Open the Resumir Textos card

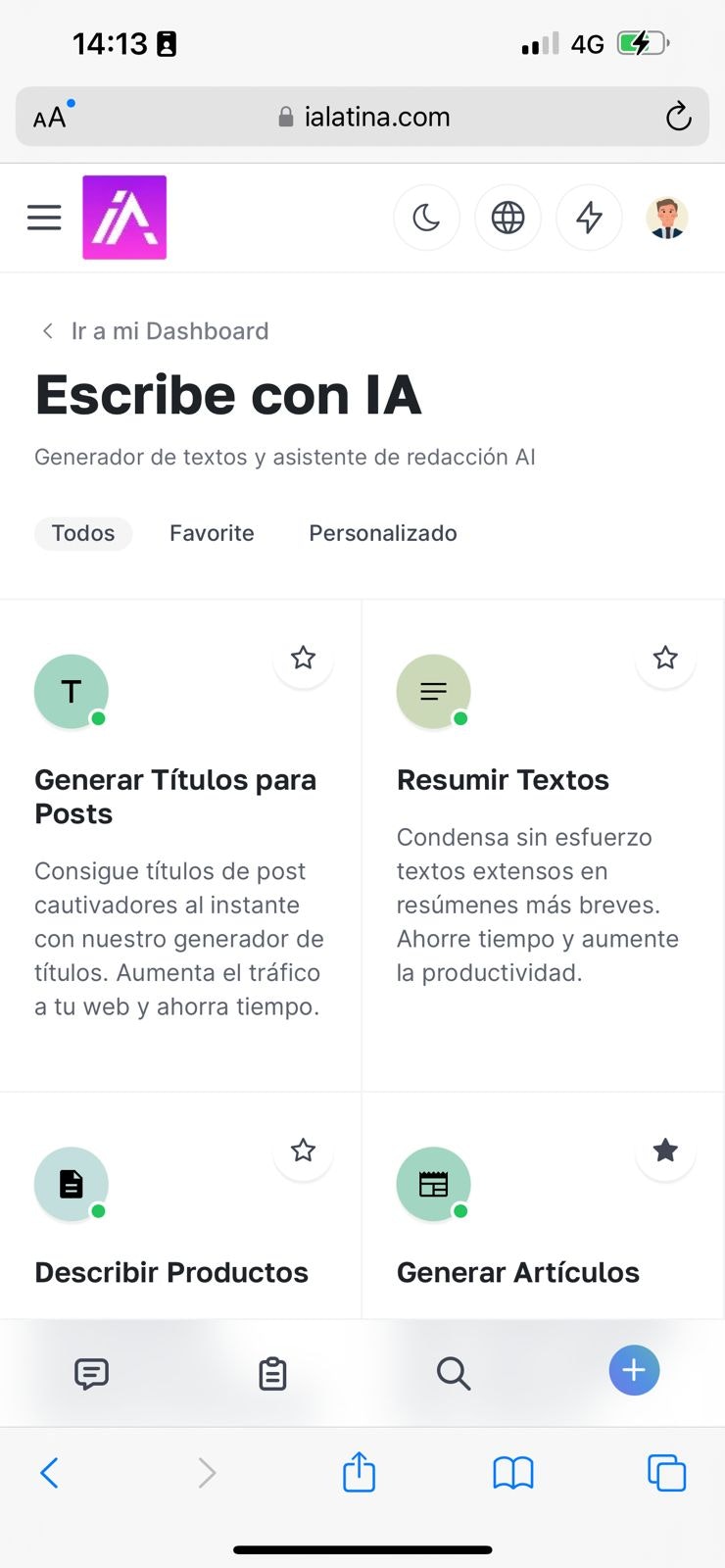[x=503, y=780]
